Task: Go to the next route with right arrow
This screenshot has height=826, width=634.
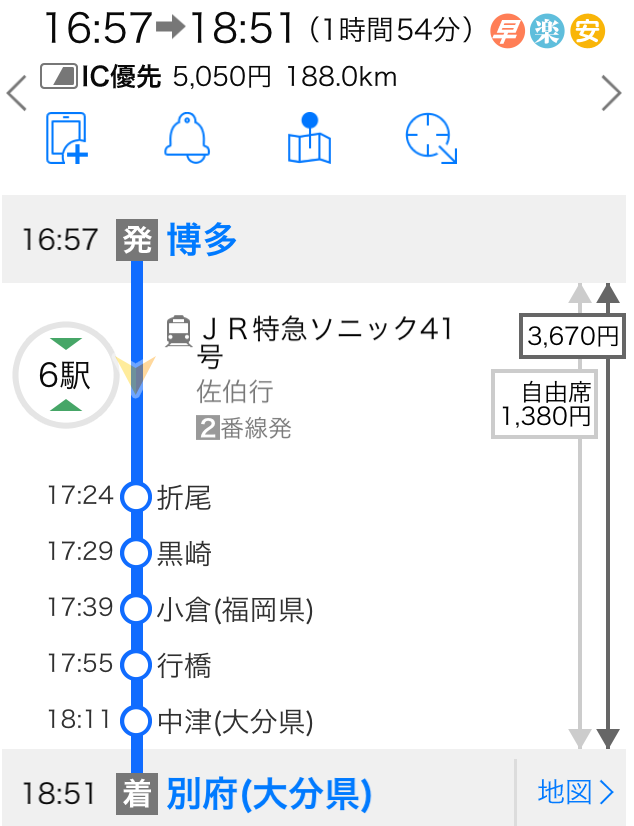Action: pyautogui.click(x=612, y=94)
